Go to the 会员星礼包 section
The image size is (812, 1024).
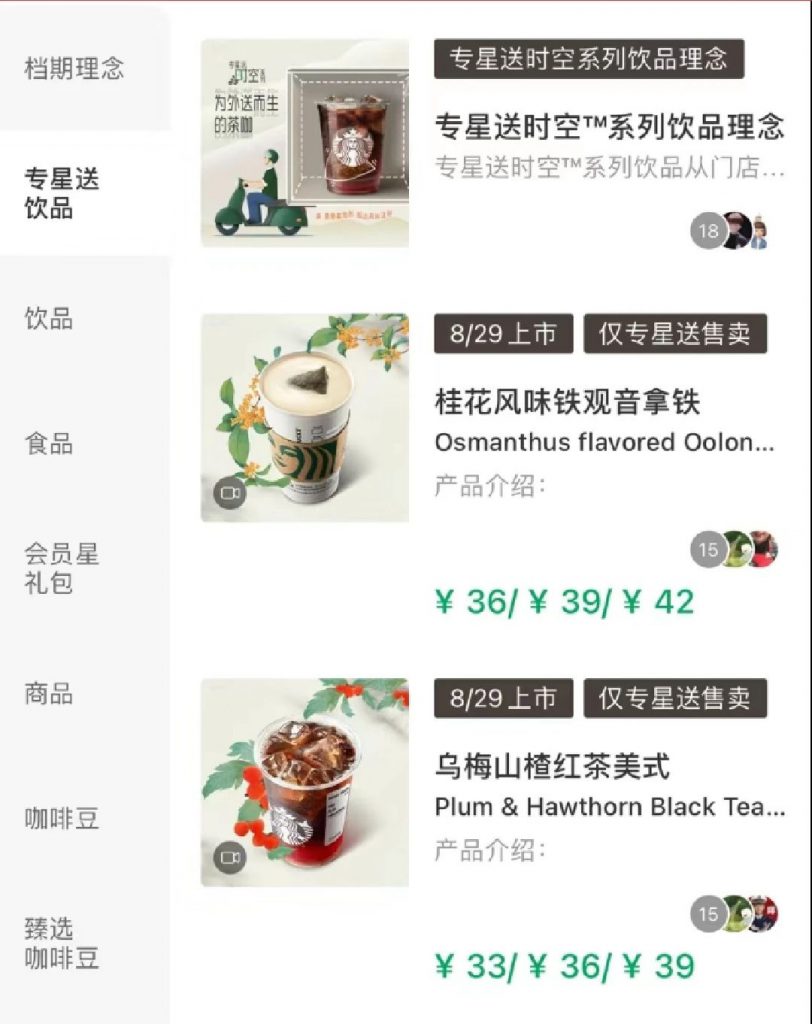tap(62, 569)
